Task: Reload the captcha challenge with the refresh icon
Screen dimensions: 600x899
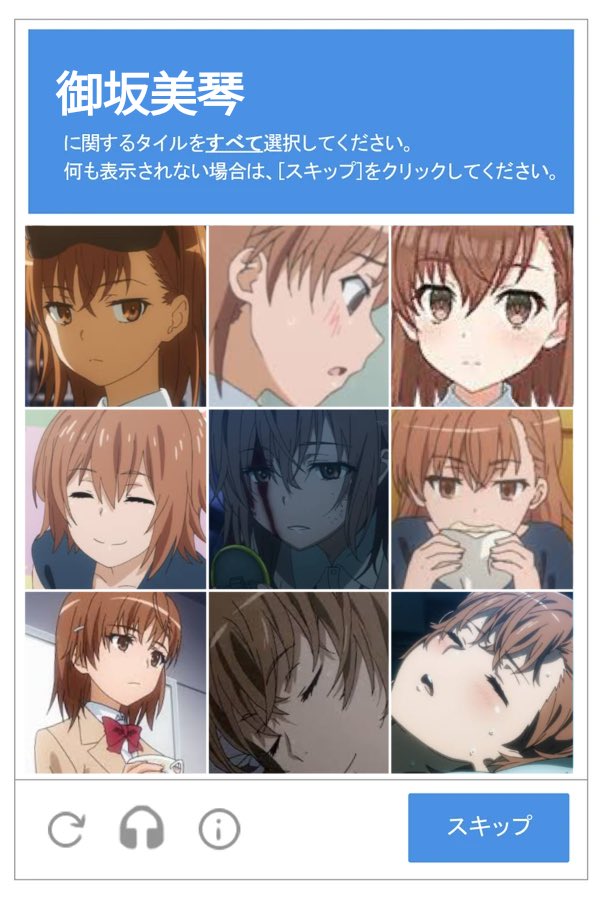Action: [x=67, y=829]
